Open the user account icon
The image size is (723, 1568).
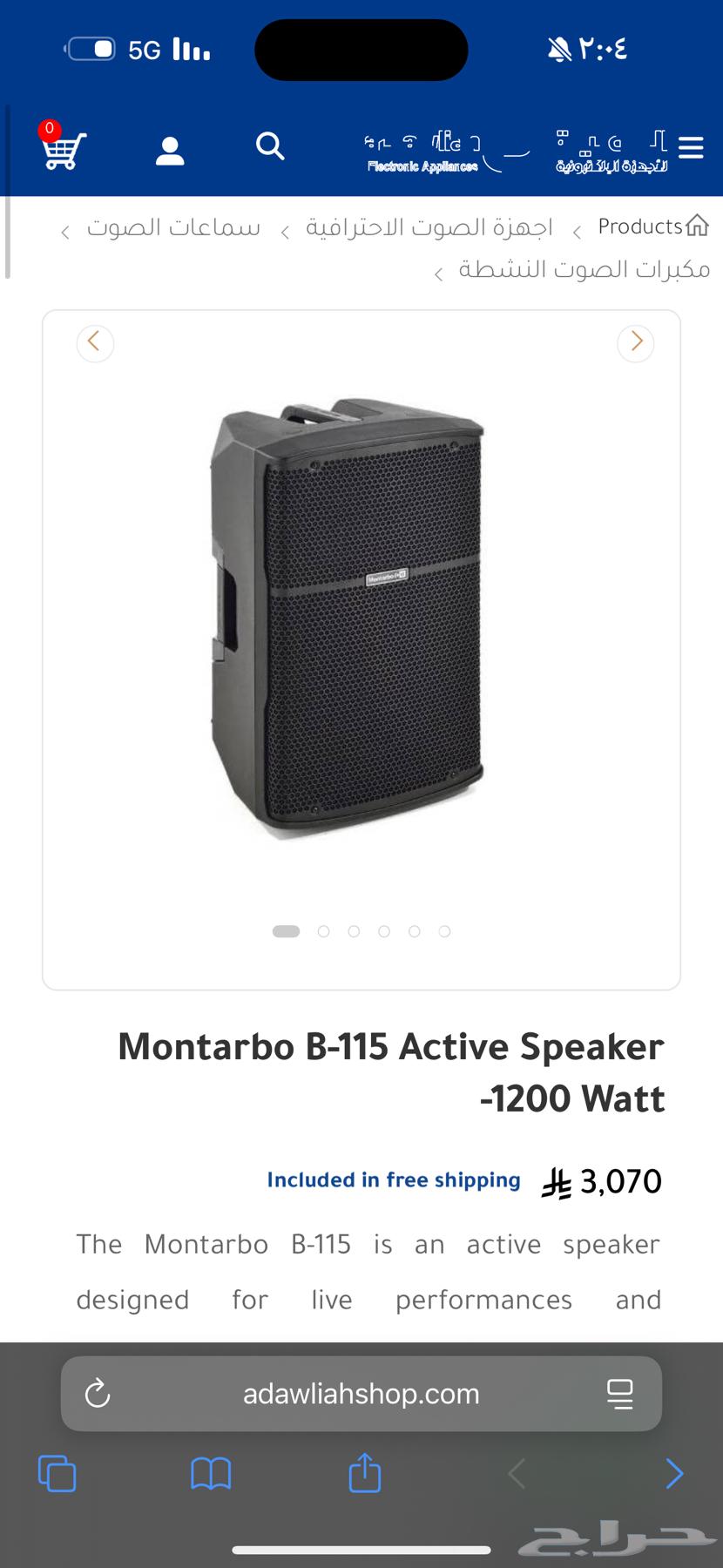(170, 151)
